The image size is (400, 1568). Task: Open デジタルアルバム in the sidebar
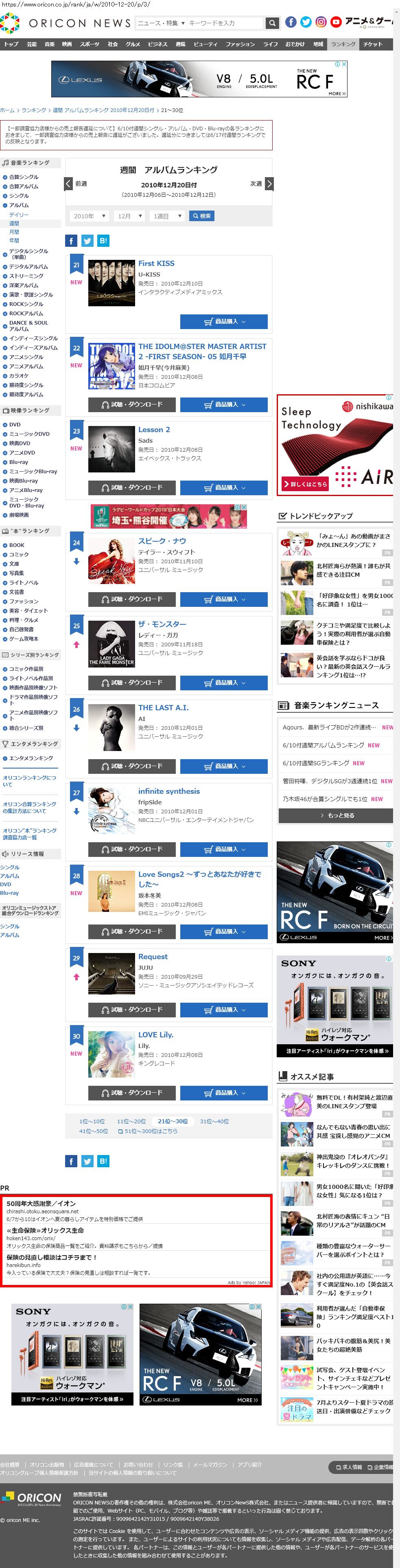pos(28,267)
